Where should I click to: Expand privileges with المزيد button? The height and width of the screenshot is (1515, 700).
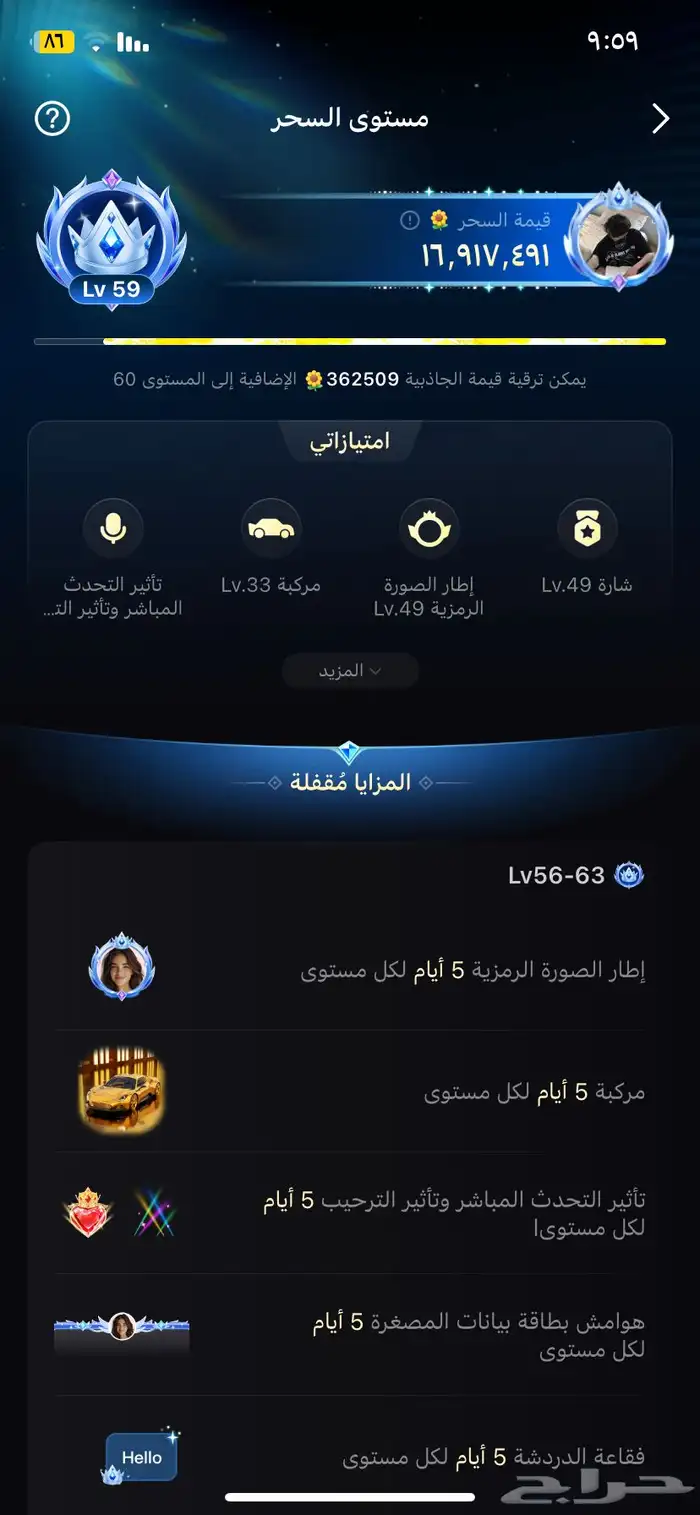click(x=349, y=671)
